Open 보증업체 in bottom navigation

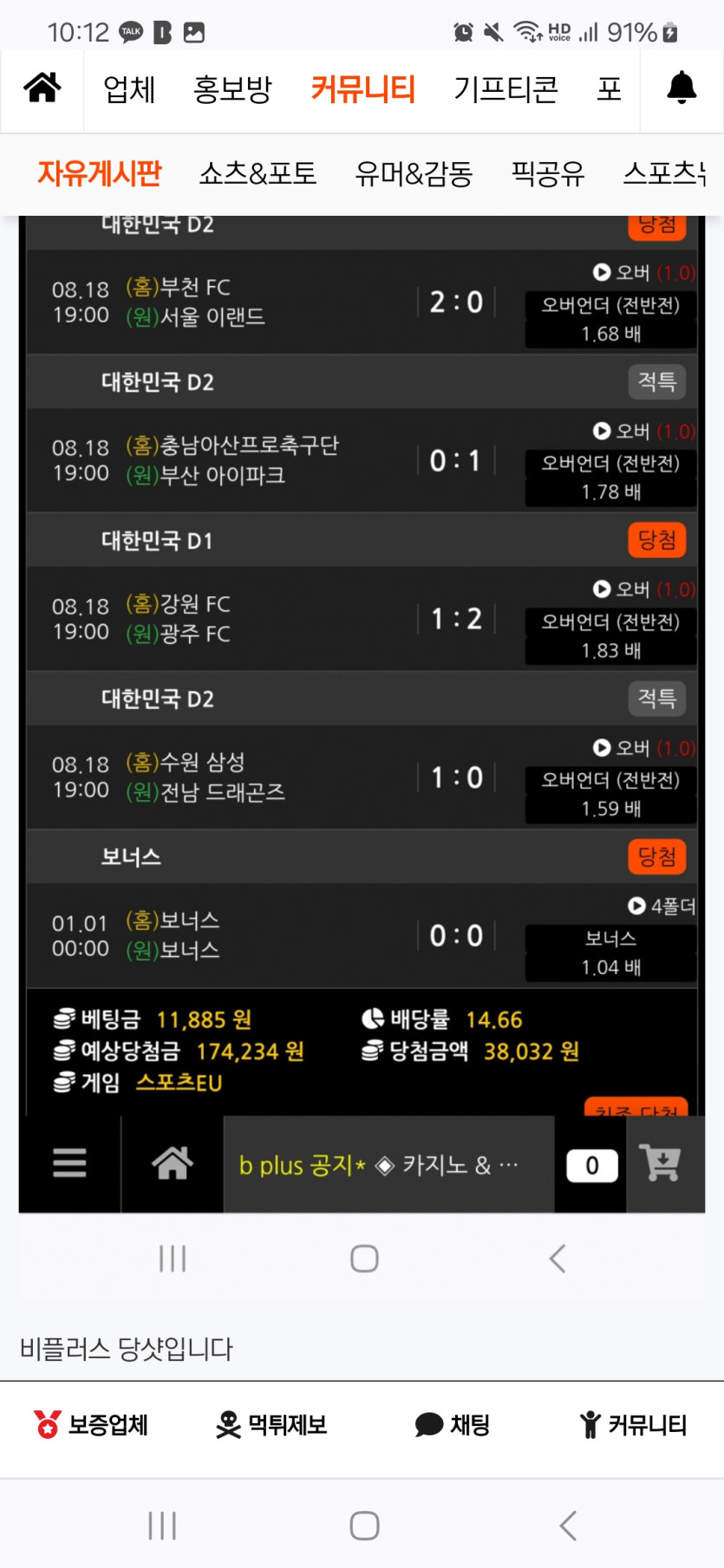point(92,1425)
